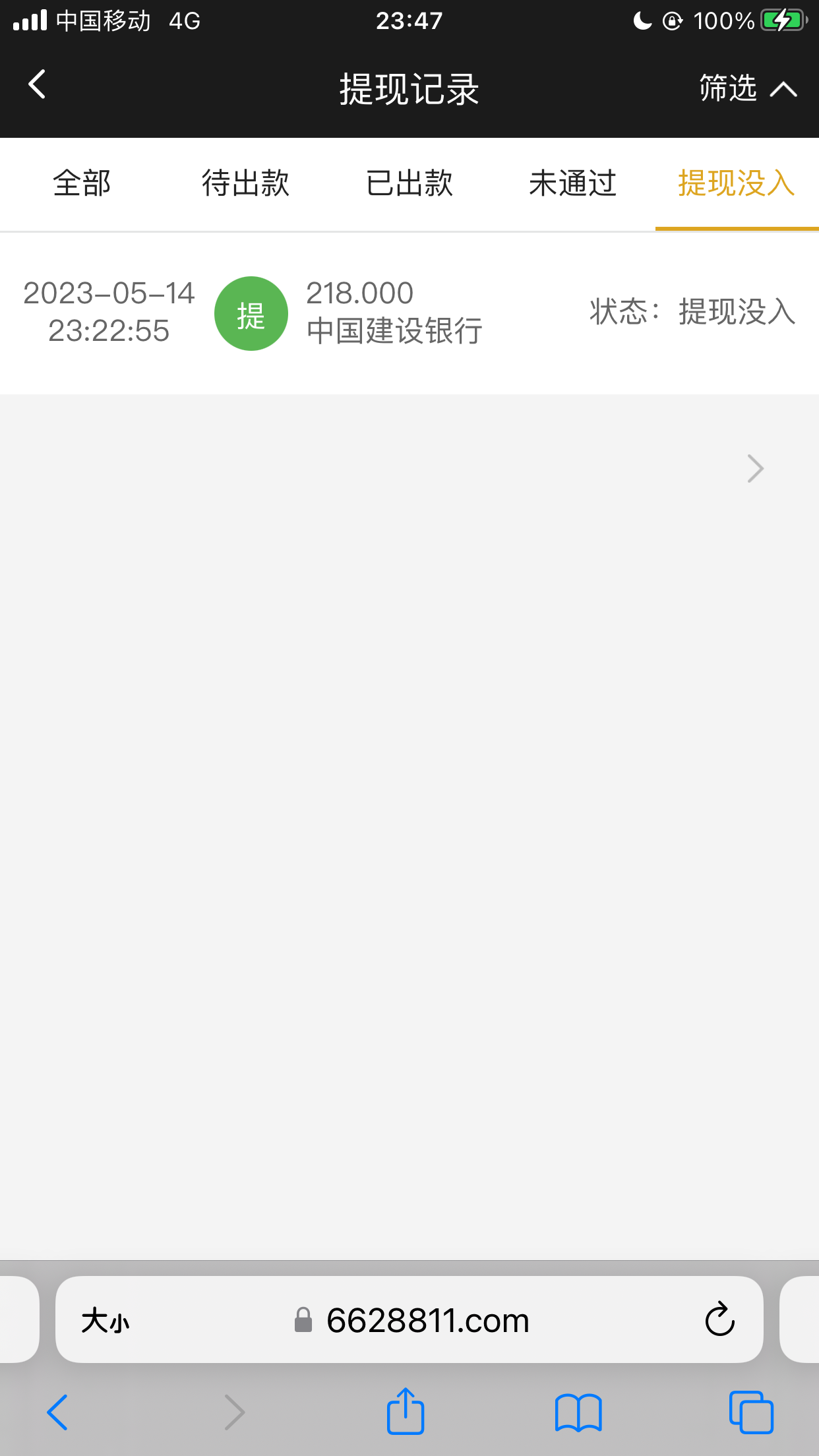
Task: Reload the current webpage
Action: (x=719, y=1319)
